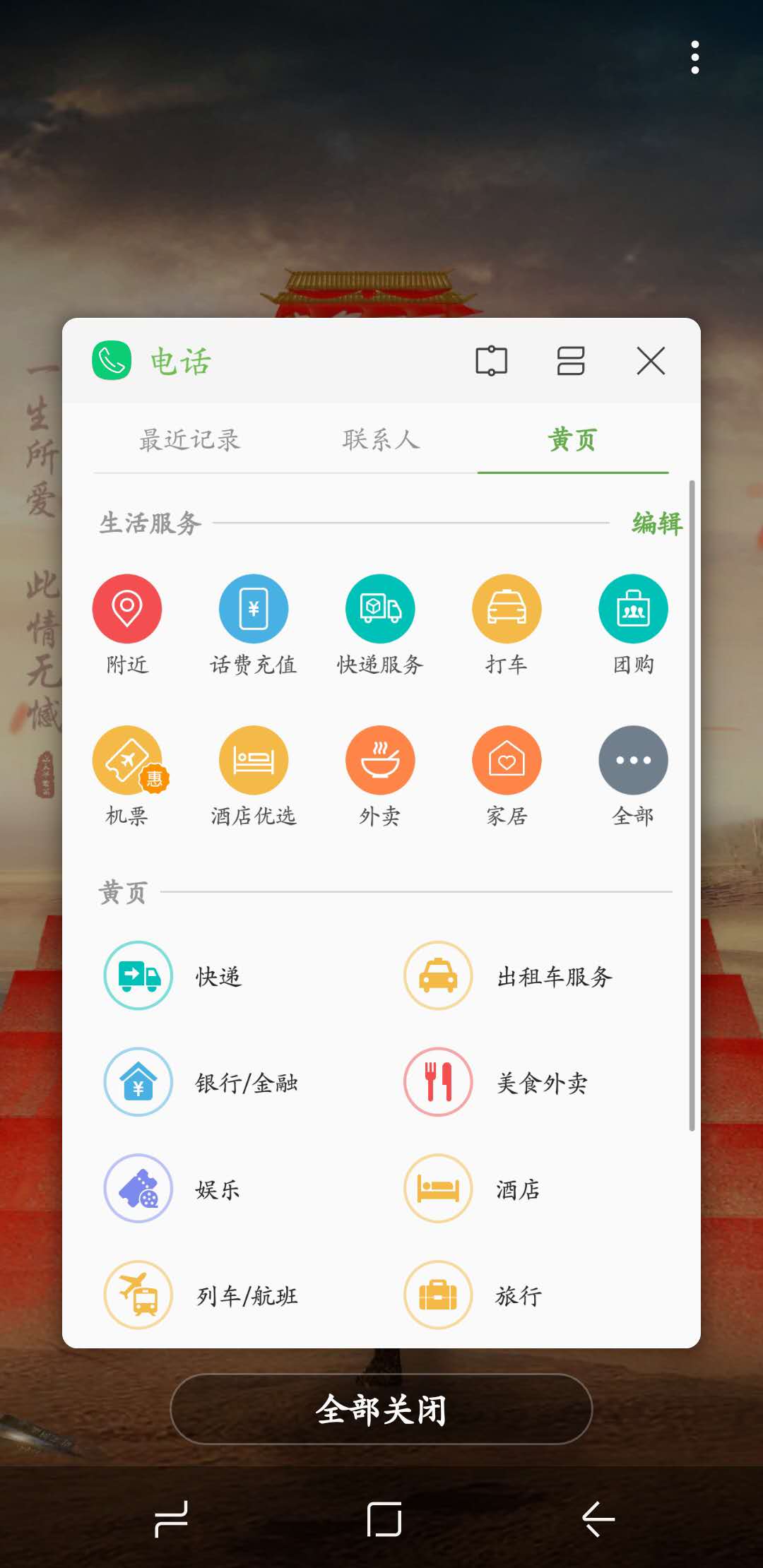The height and width of the screenshot is (1568, 763).
Task: Close the 电话 app card
Action: click(650, 361)
